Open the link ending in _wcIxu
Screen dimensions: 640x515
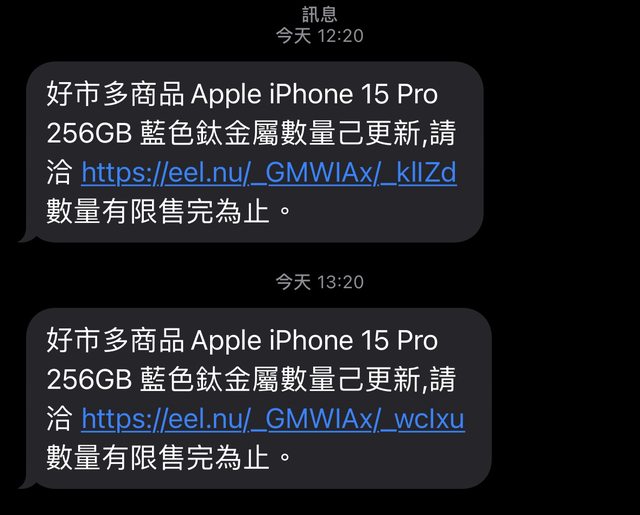click(272, 419)
